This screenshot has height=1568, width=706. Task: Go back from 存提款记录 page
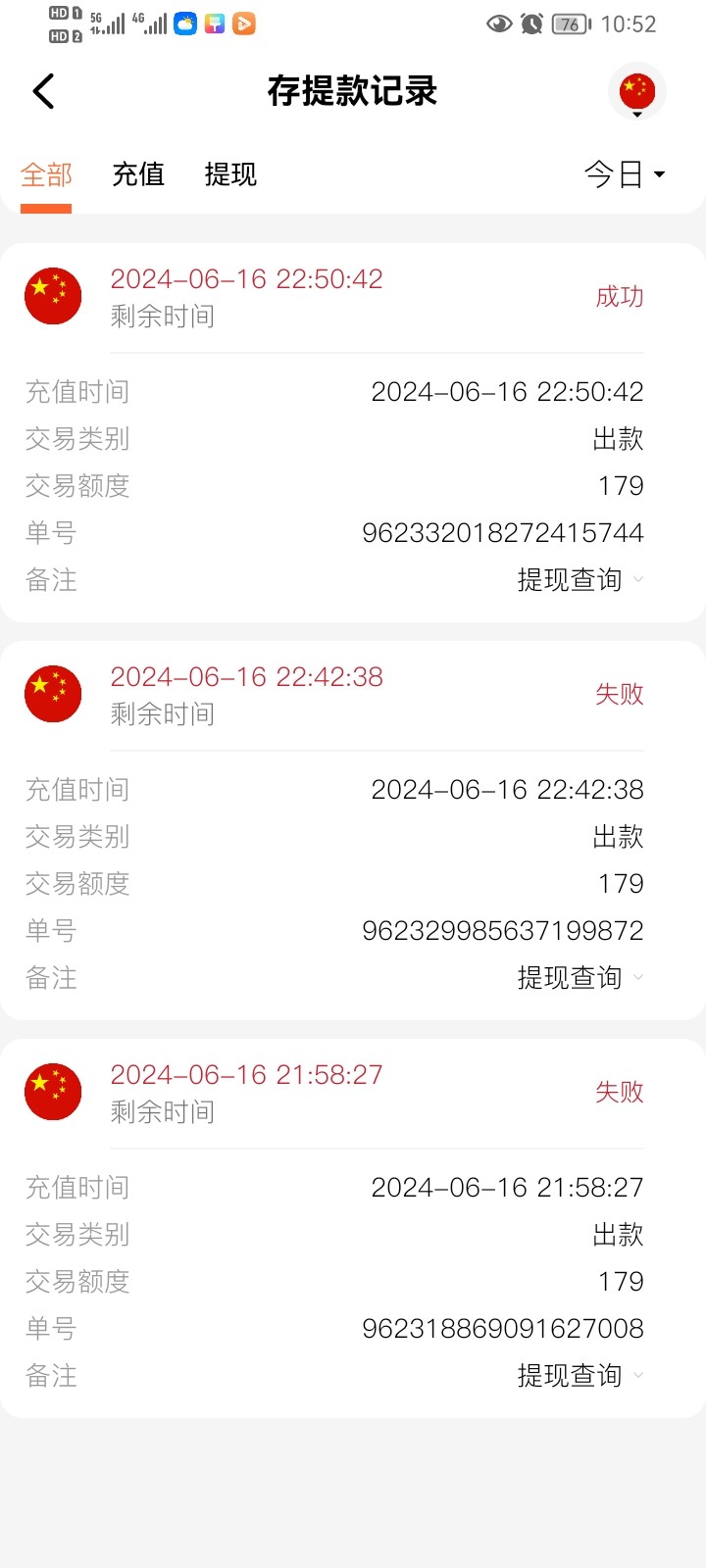[x=43, y=92]
